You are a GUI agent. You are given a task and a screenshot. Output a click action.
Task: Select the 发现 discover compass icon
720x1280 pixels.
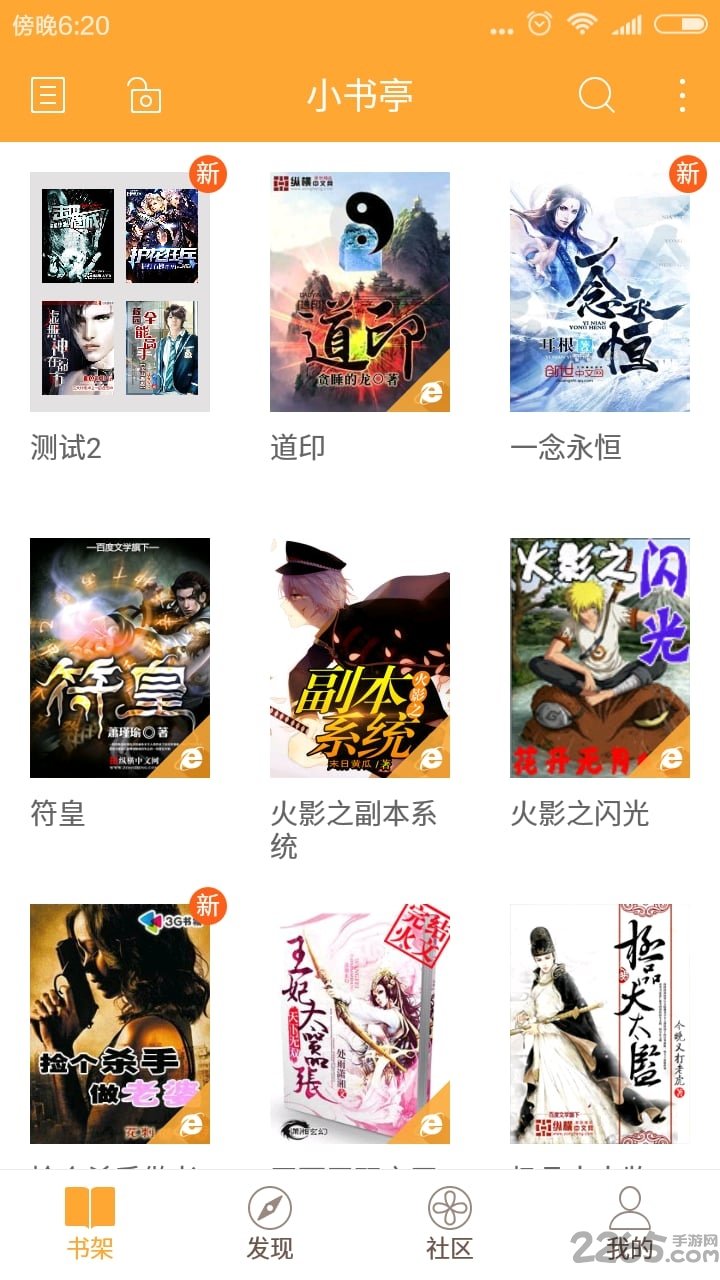[269, 1210]
